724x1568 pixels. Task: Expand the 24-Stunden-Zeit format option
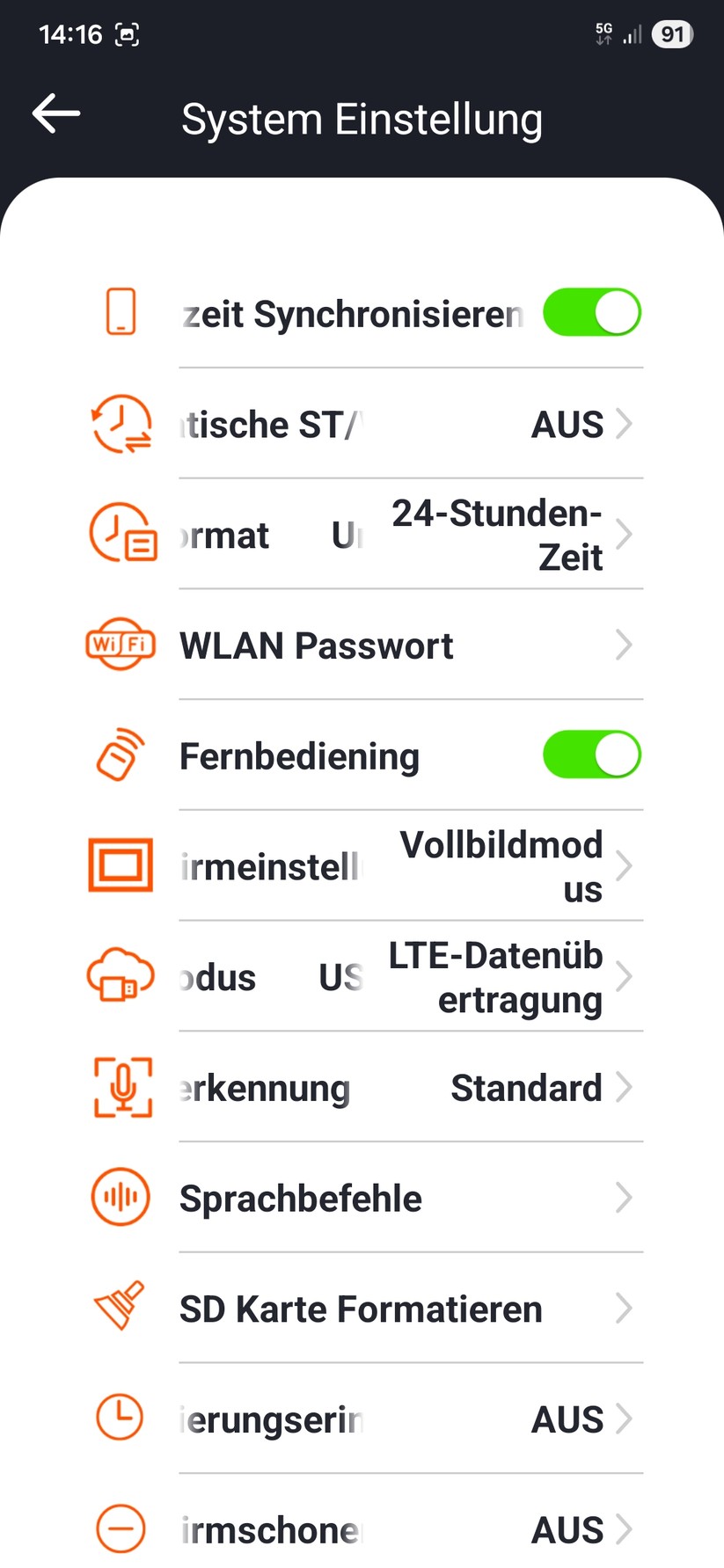point(624,534)
